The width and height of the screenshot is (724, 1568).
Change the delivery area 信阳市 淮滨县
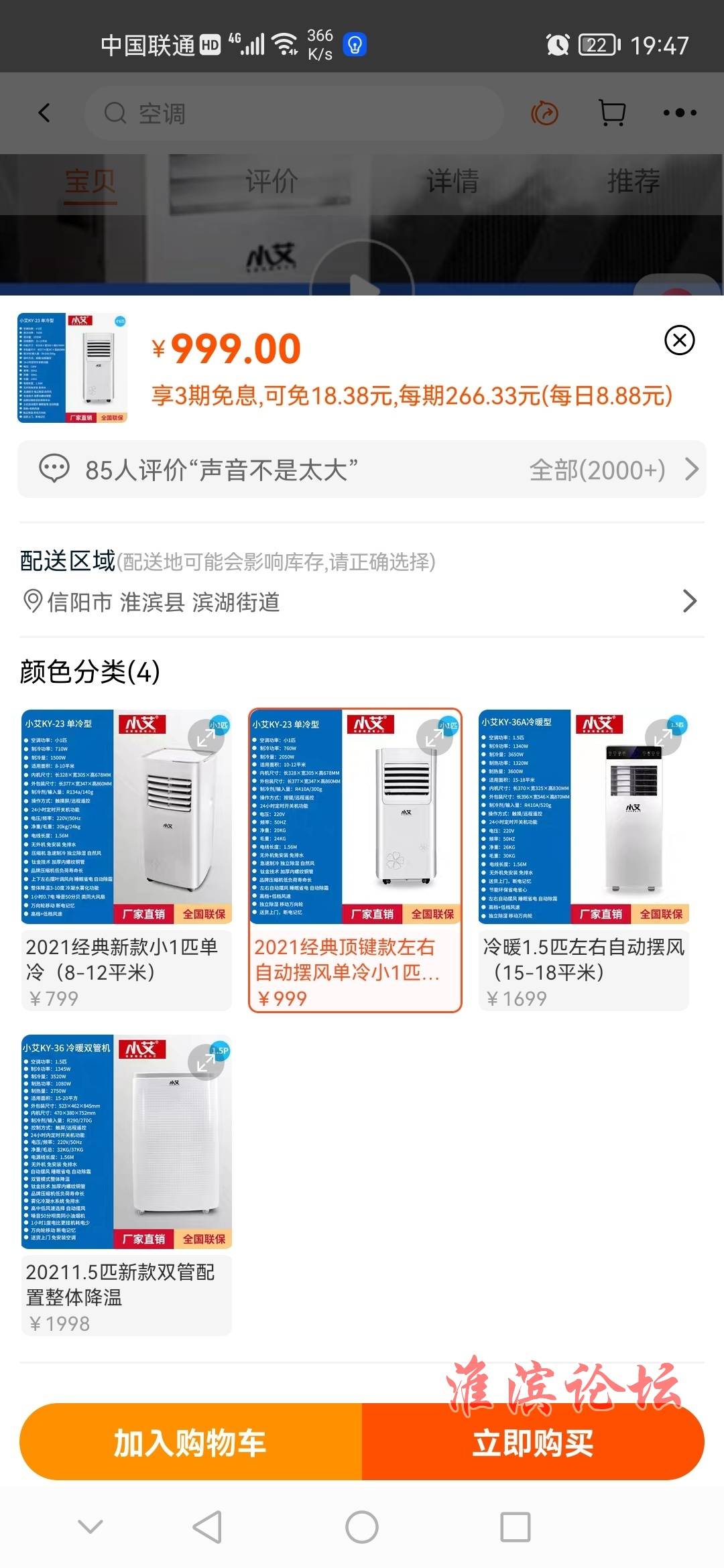coord(362,601)
